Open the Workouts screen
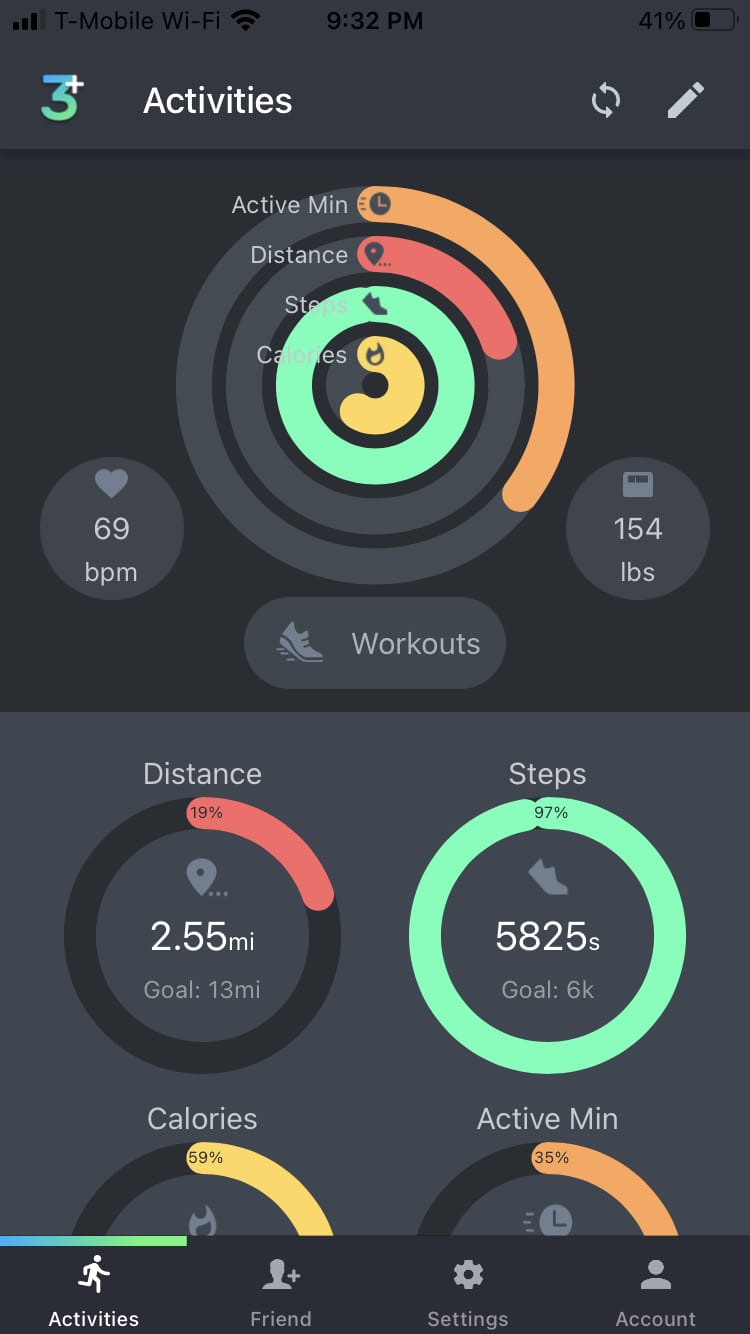The image size is (750, 1334). 375,644
